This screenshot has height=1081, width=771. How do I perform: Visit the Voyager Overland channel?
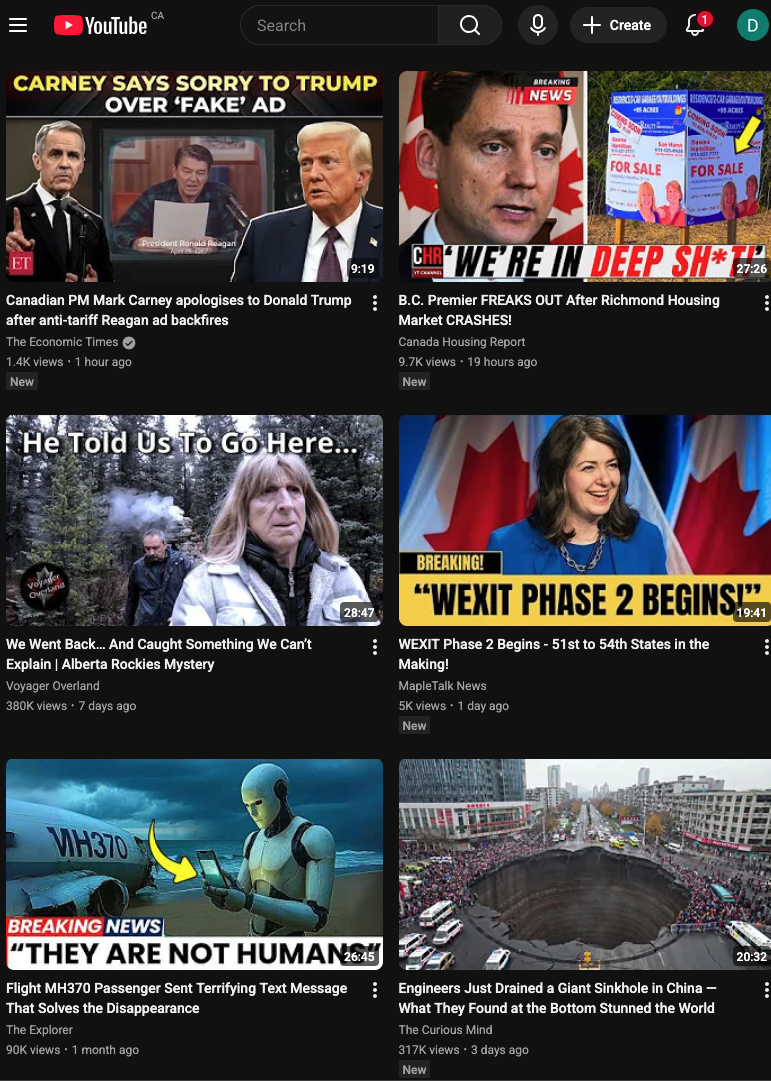(x=53, y=686)
